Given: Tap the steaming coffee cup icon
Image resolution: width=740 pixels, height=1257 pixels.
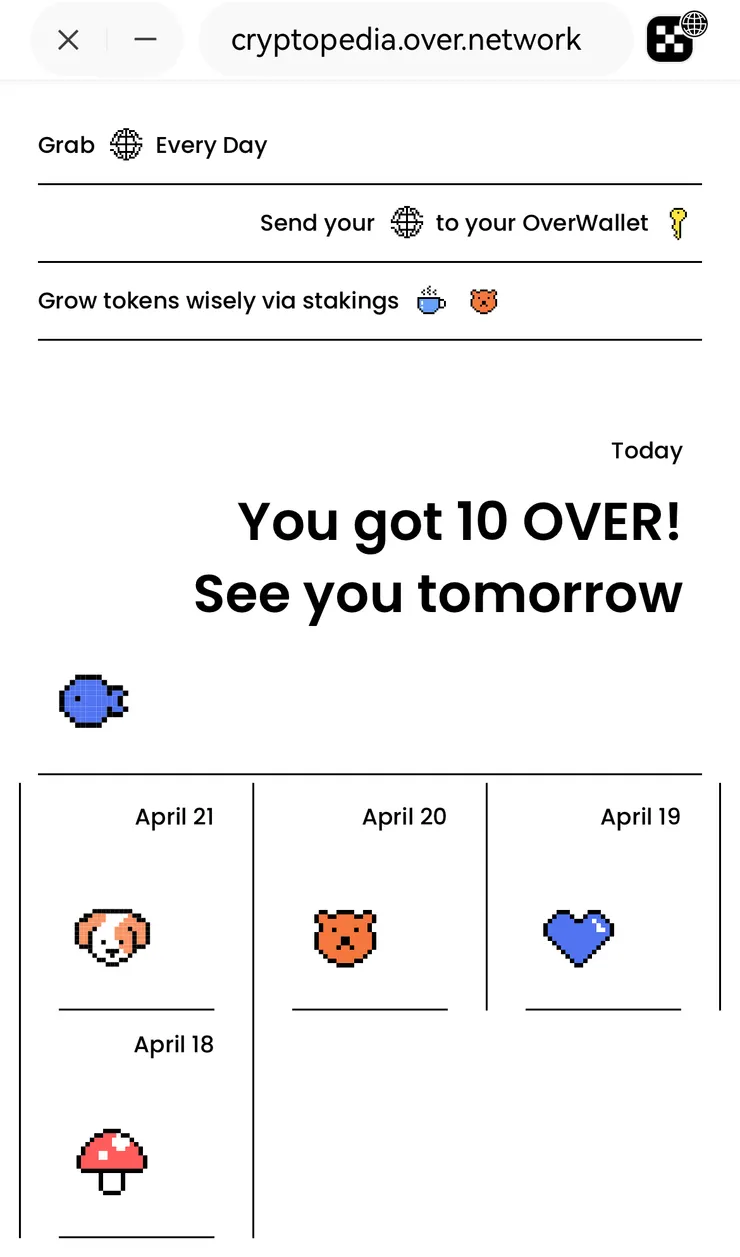Looking at the screenshot, I should pyautogui.click(x=431, y=300).
